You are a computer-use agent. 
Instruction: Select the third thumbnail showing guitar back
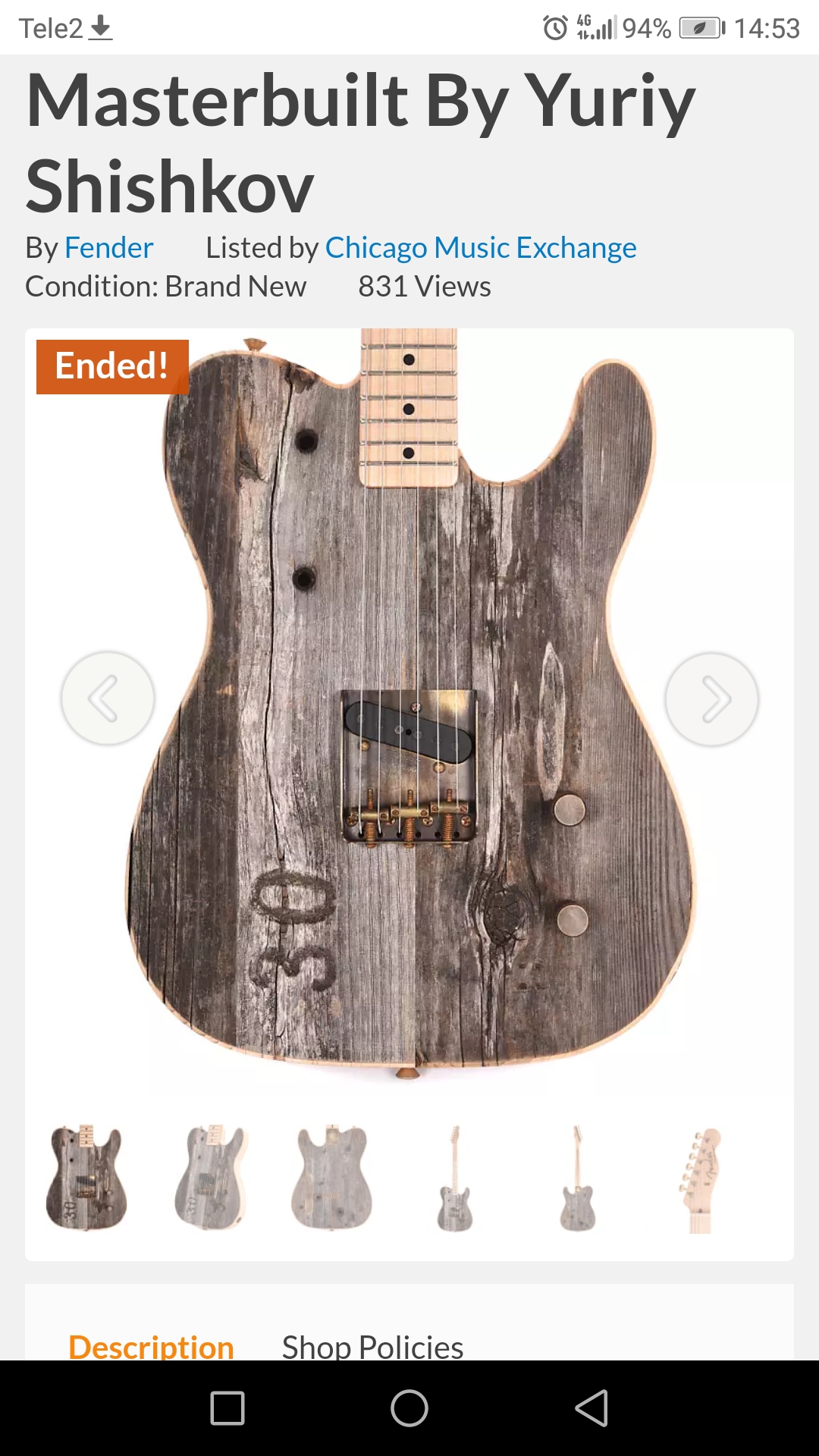[332, 1178]
